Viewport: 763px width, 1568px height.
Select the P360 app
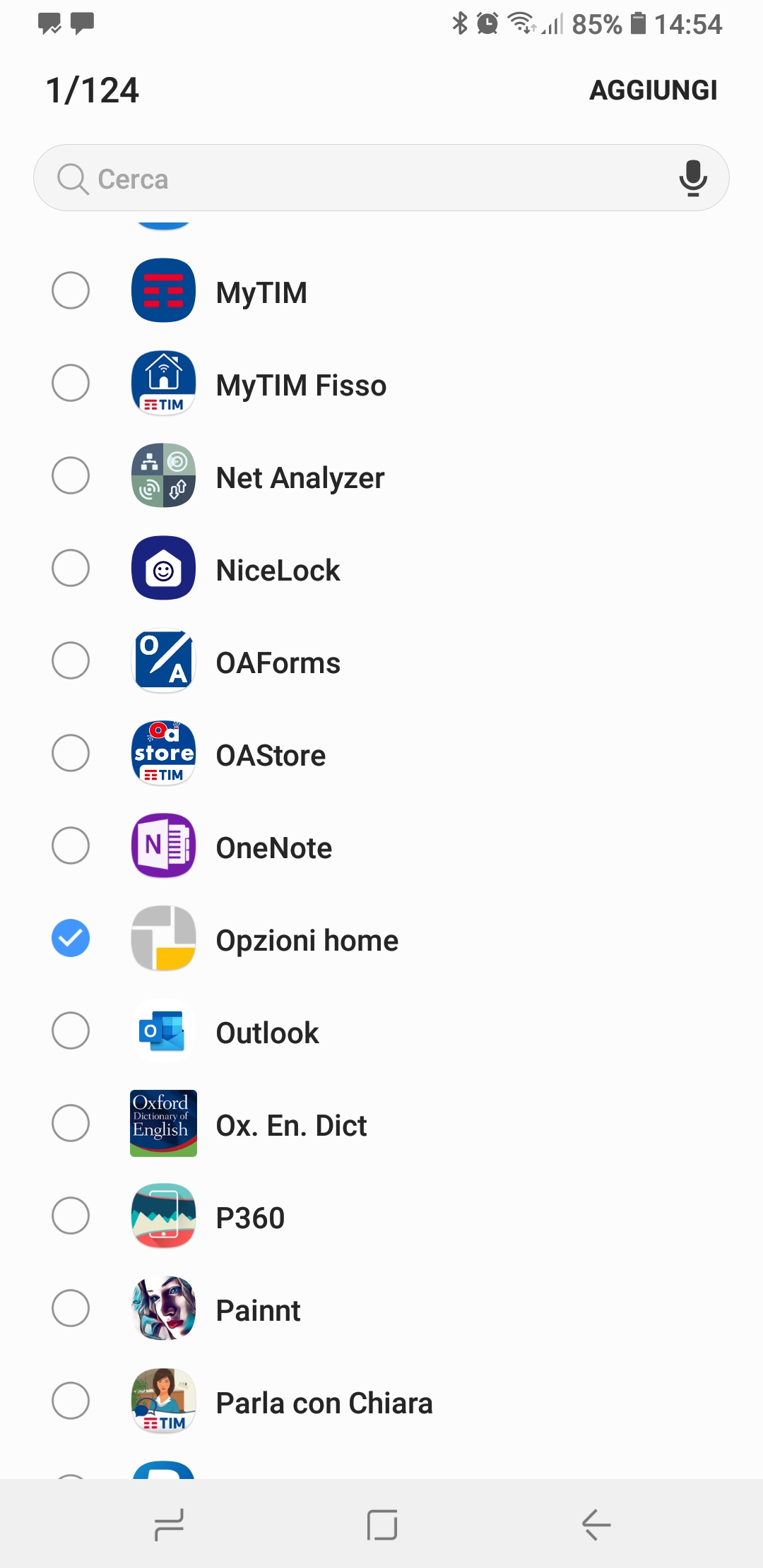[x=71, y=1216]
